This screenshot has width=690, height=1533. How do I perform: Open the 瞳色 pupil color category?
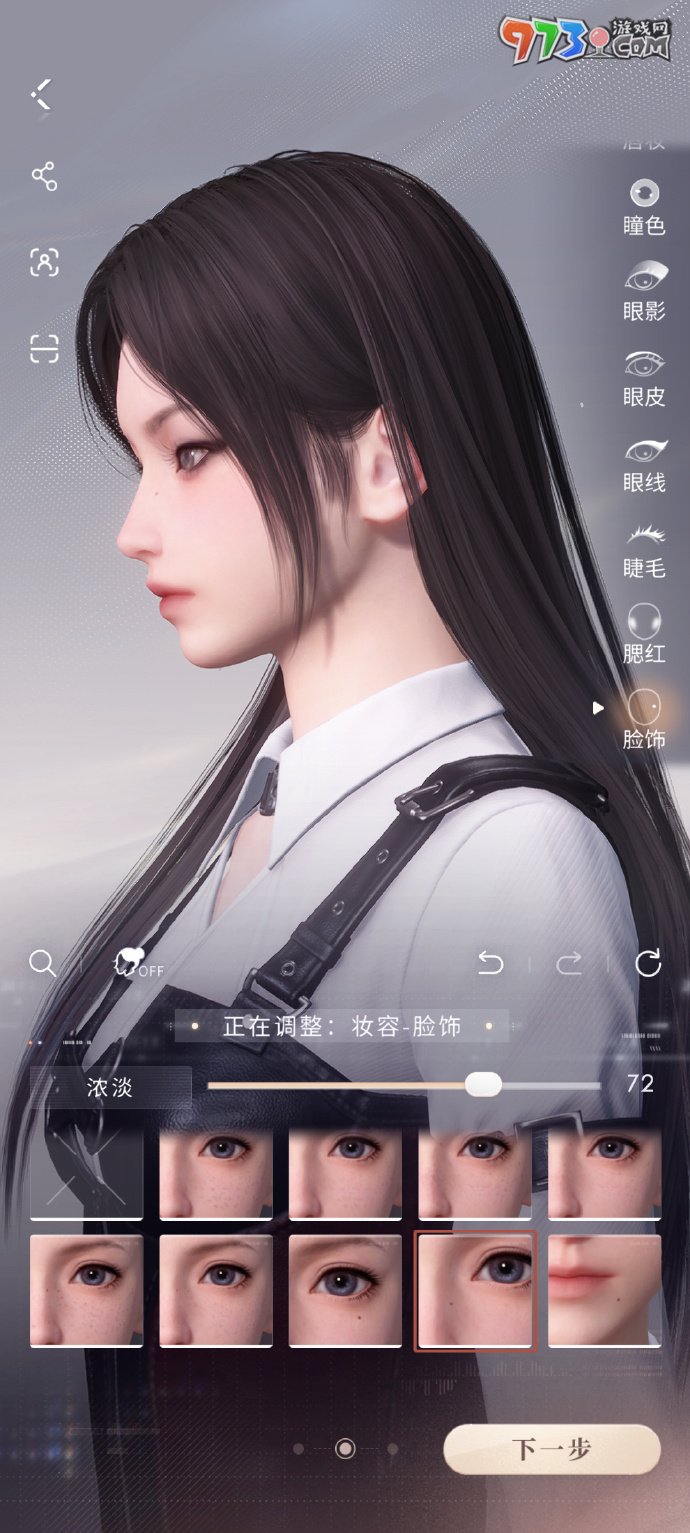click(643, 206)
